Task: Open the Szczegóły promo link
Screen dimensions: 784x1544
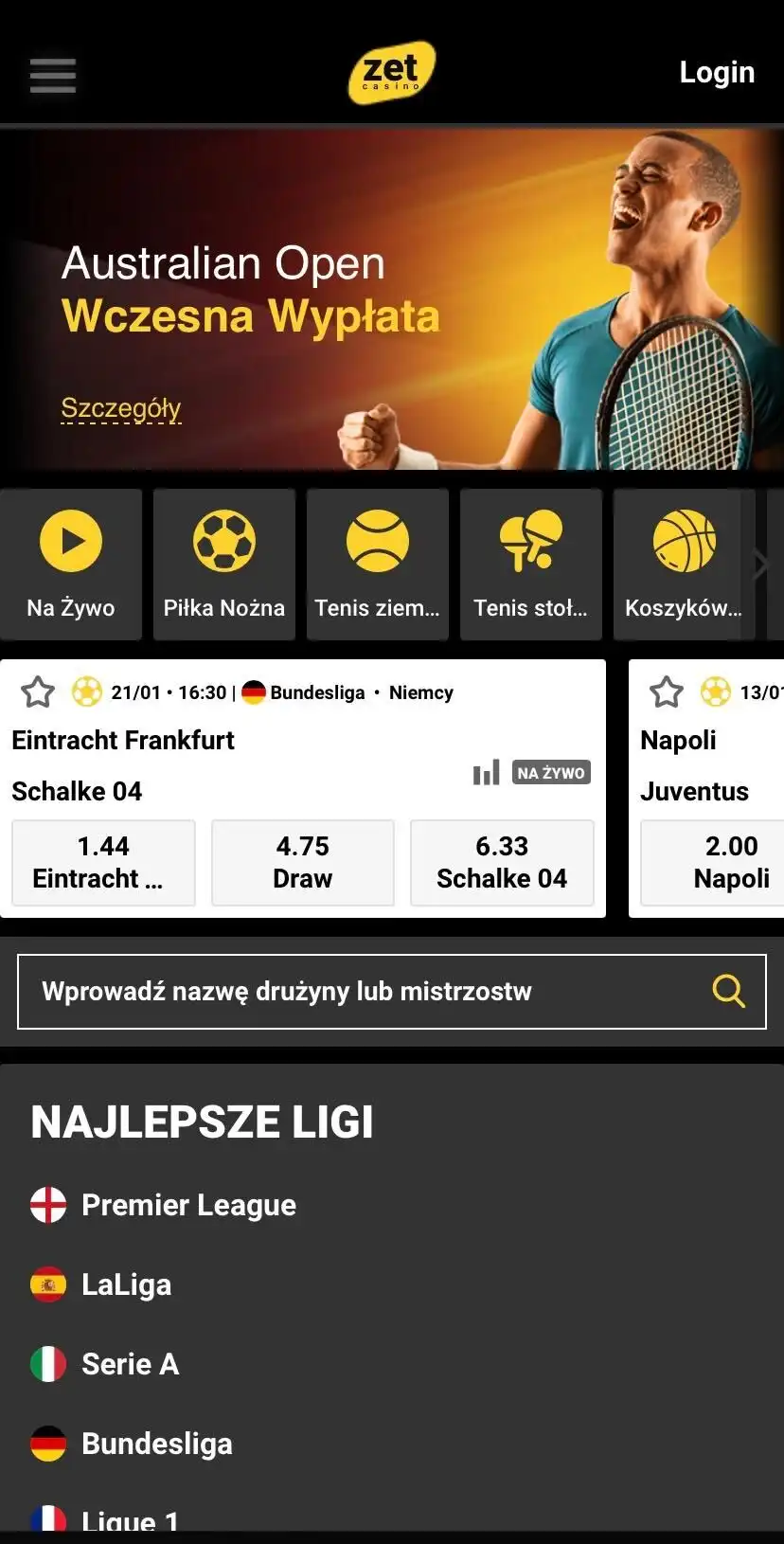Action: (121, 408)
